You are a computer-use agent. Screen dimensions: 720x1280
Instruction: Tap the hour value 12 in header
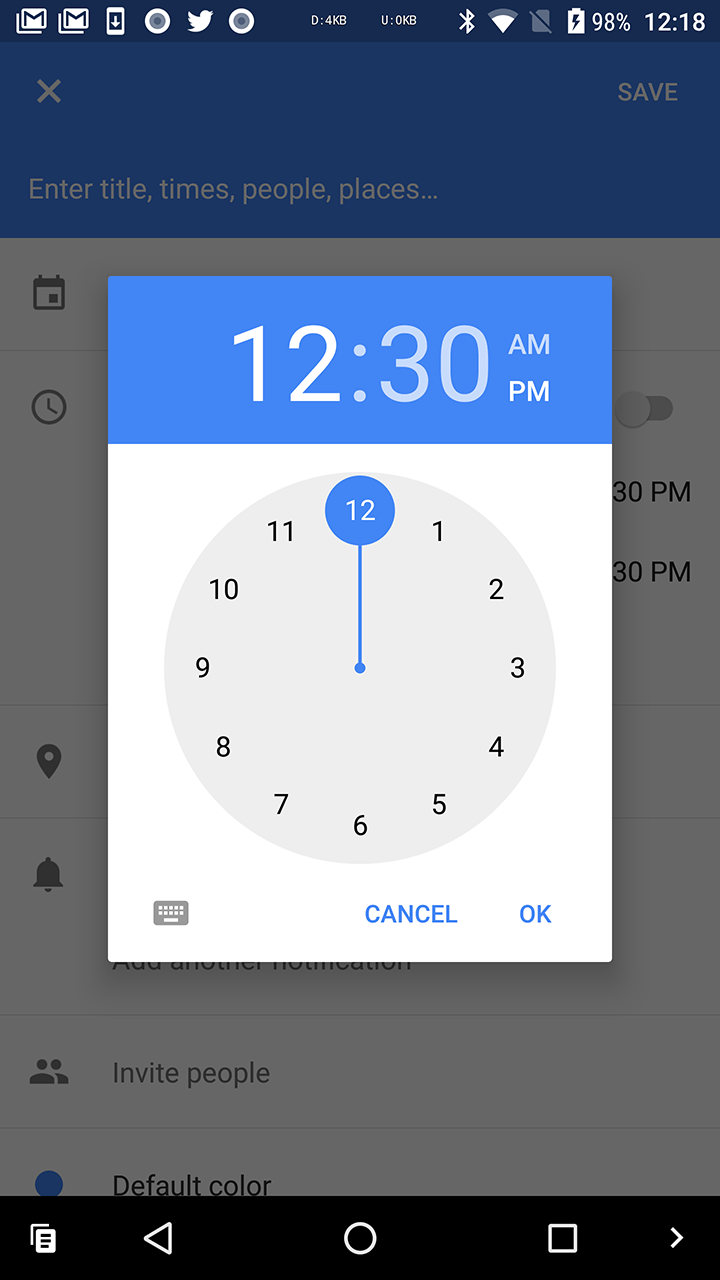(287, 364)
